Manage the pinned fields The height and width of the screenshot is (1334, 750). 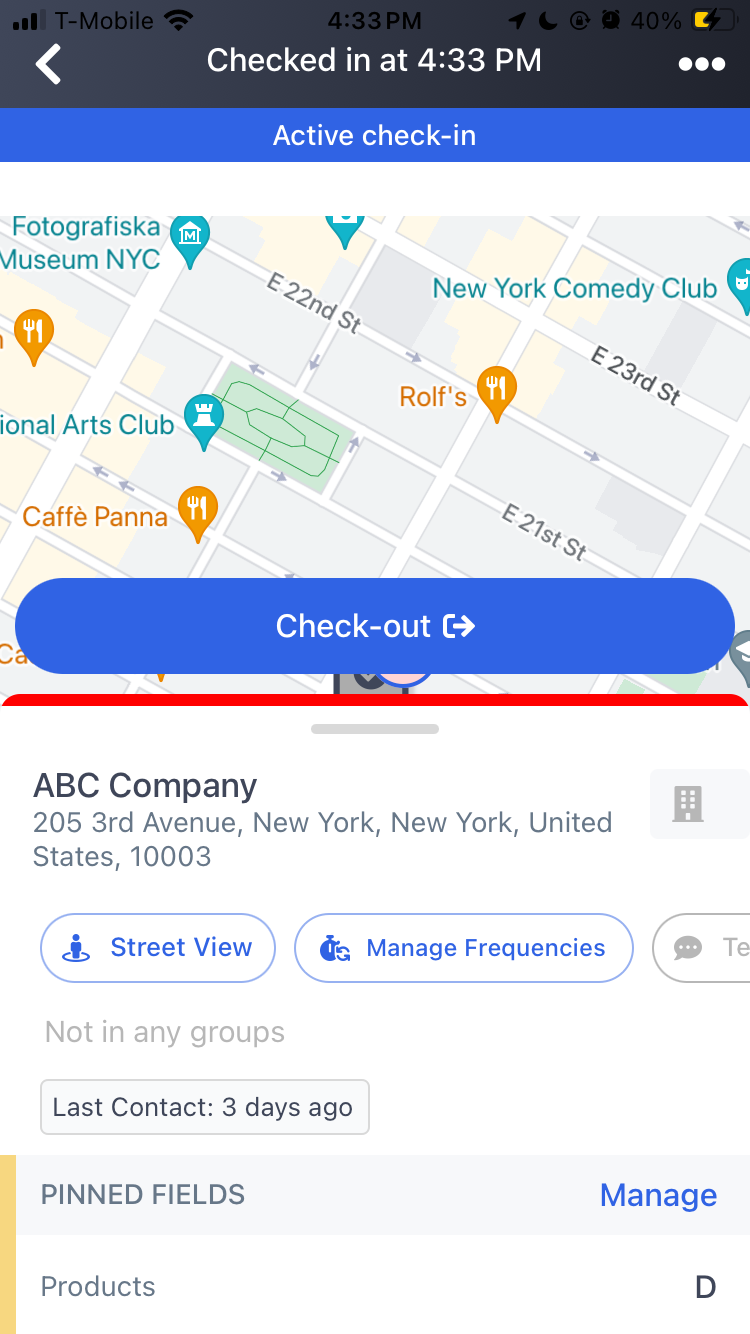[x=658, y=1195]
